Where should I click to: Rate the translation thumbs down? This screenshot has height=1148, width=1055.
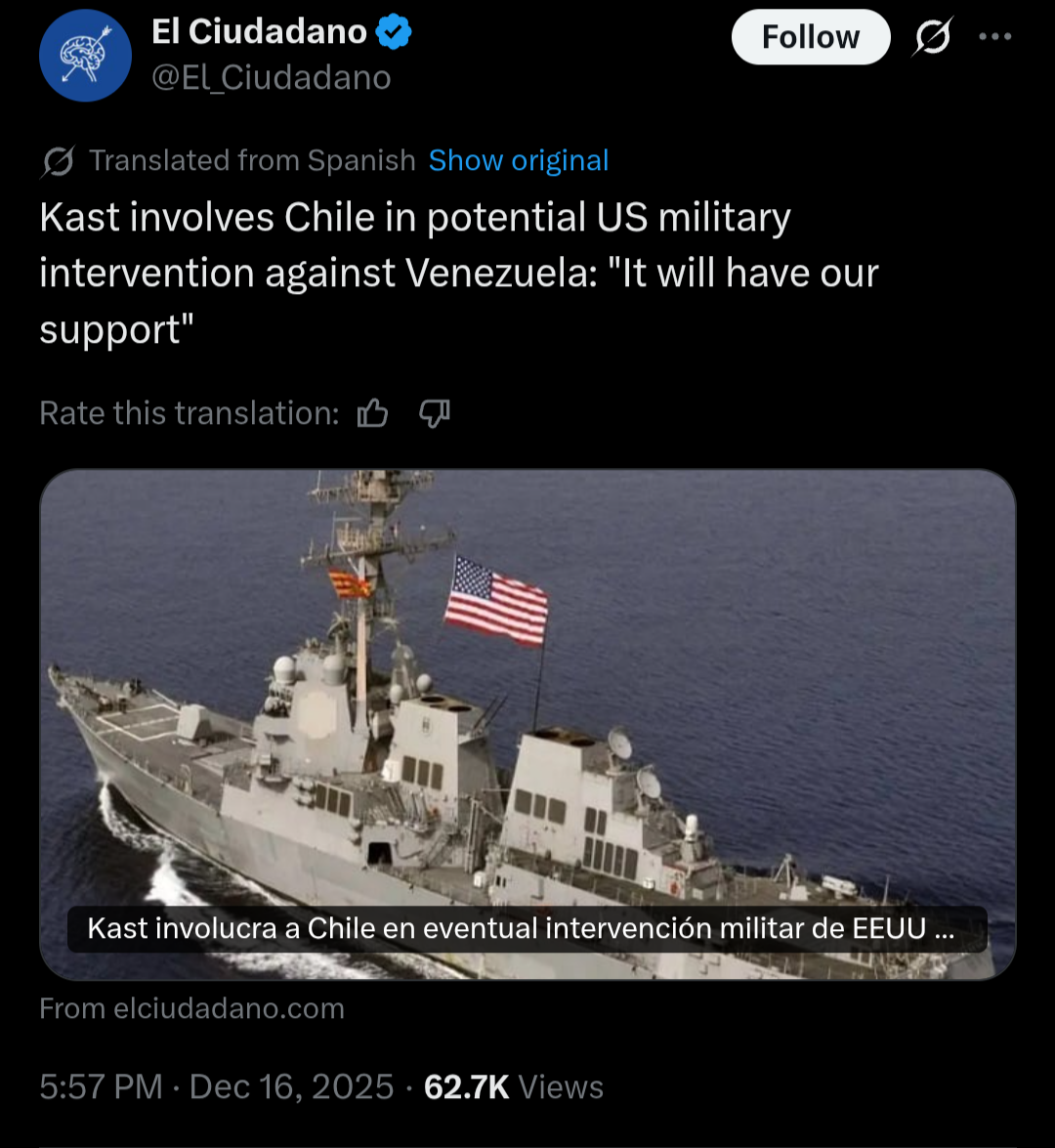tap(434, 414)
